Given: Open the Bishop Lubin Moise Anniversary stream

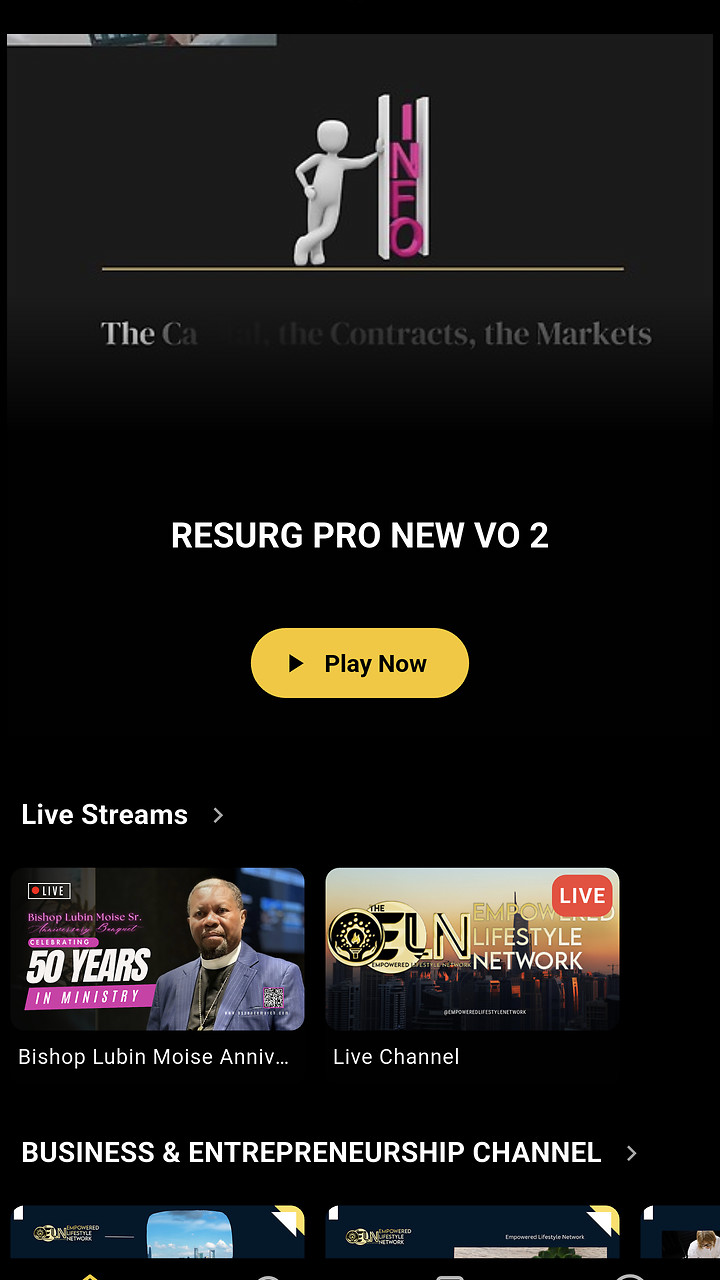Looking at the screenshot, I should coord(157,948).
